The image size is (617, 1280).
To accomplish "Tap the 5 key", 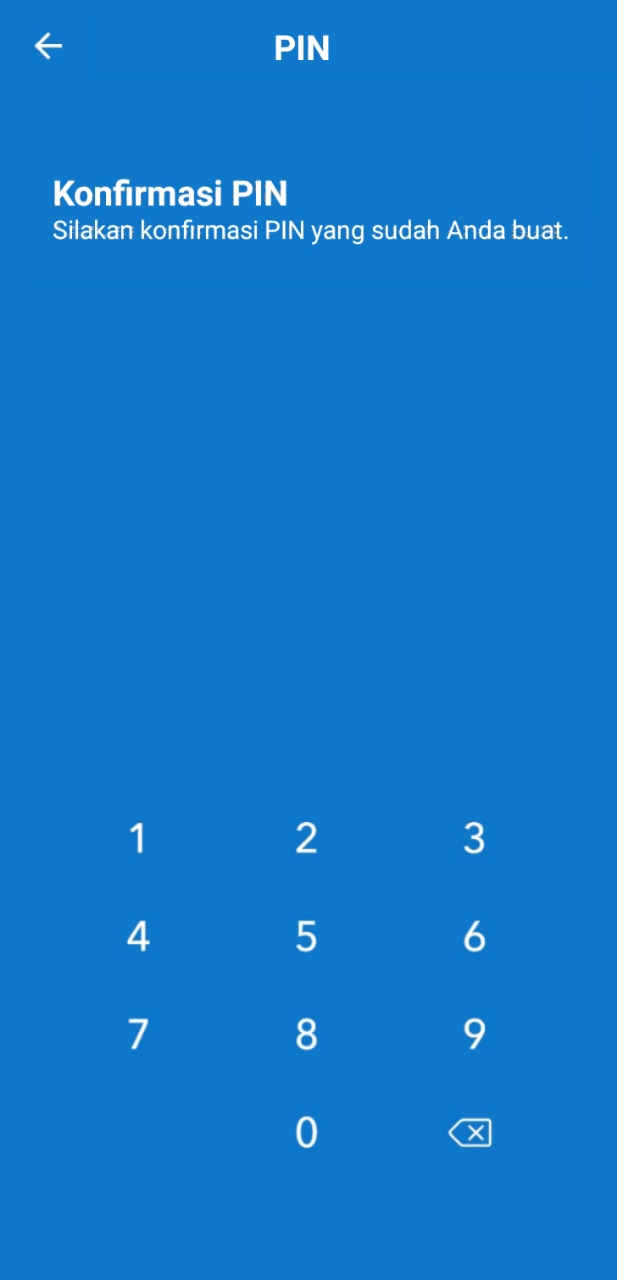I will point(306,936).
